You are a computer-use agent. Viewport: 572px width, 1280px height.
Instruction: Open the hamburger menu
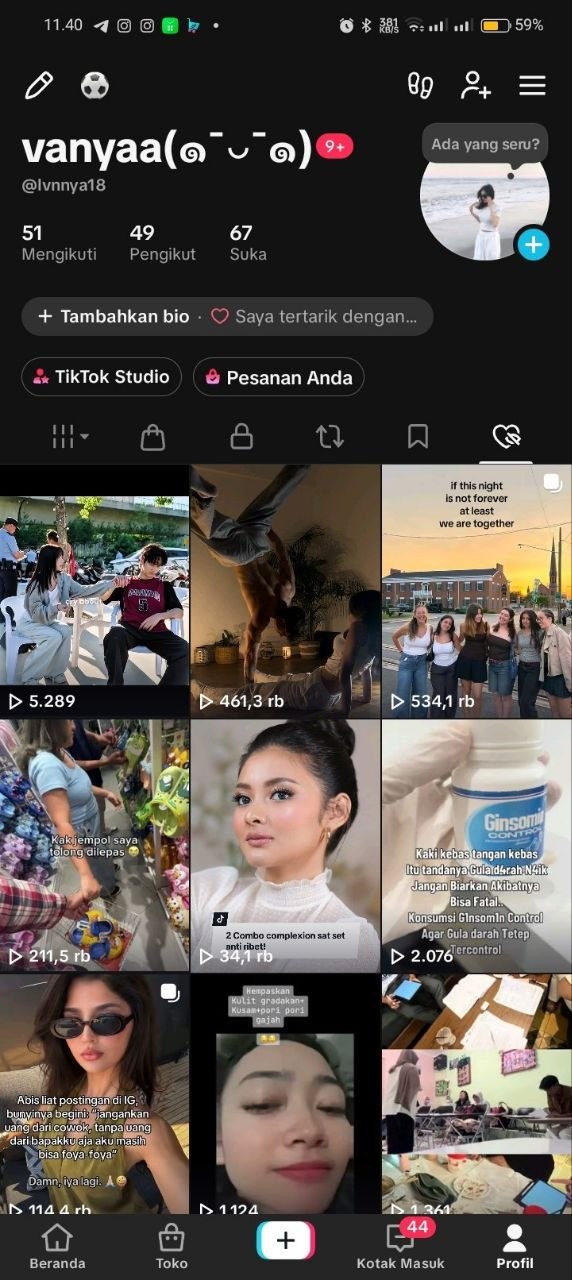click(532, 85)
